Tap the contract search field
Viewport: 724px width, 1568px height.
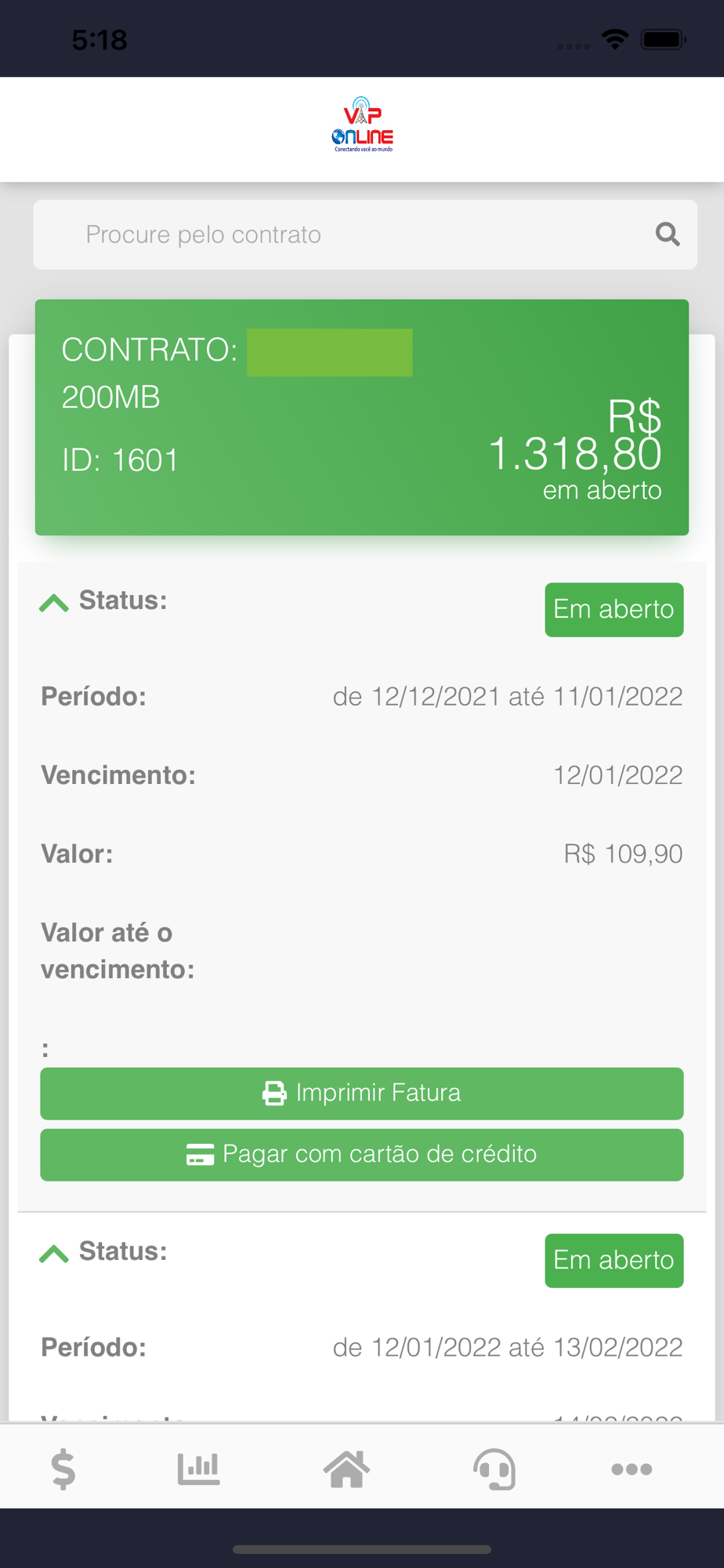click(x=365, y=234)
